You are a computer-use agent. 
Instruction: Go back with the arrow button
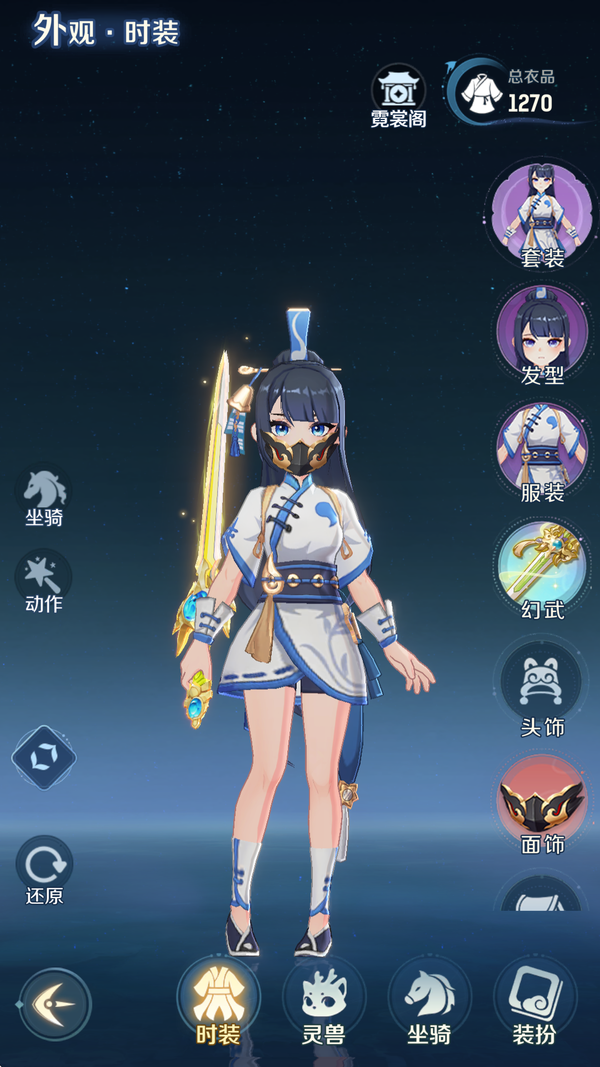[55, 1003]
